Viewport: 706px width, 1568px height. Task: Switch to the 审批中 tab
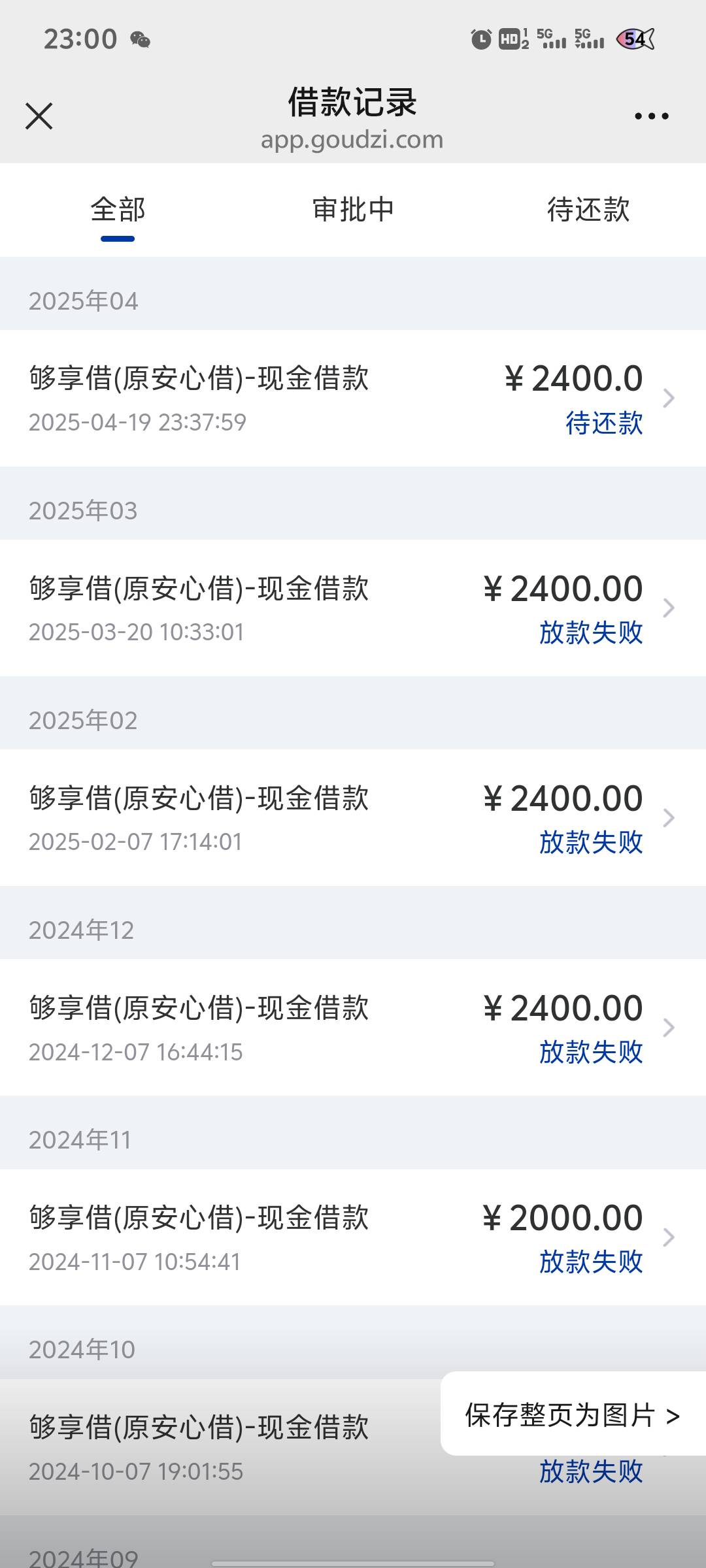(x=353, y=210)
